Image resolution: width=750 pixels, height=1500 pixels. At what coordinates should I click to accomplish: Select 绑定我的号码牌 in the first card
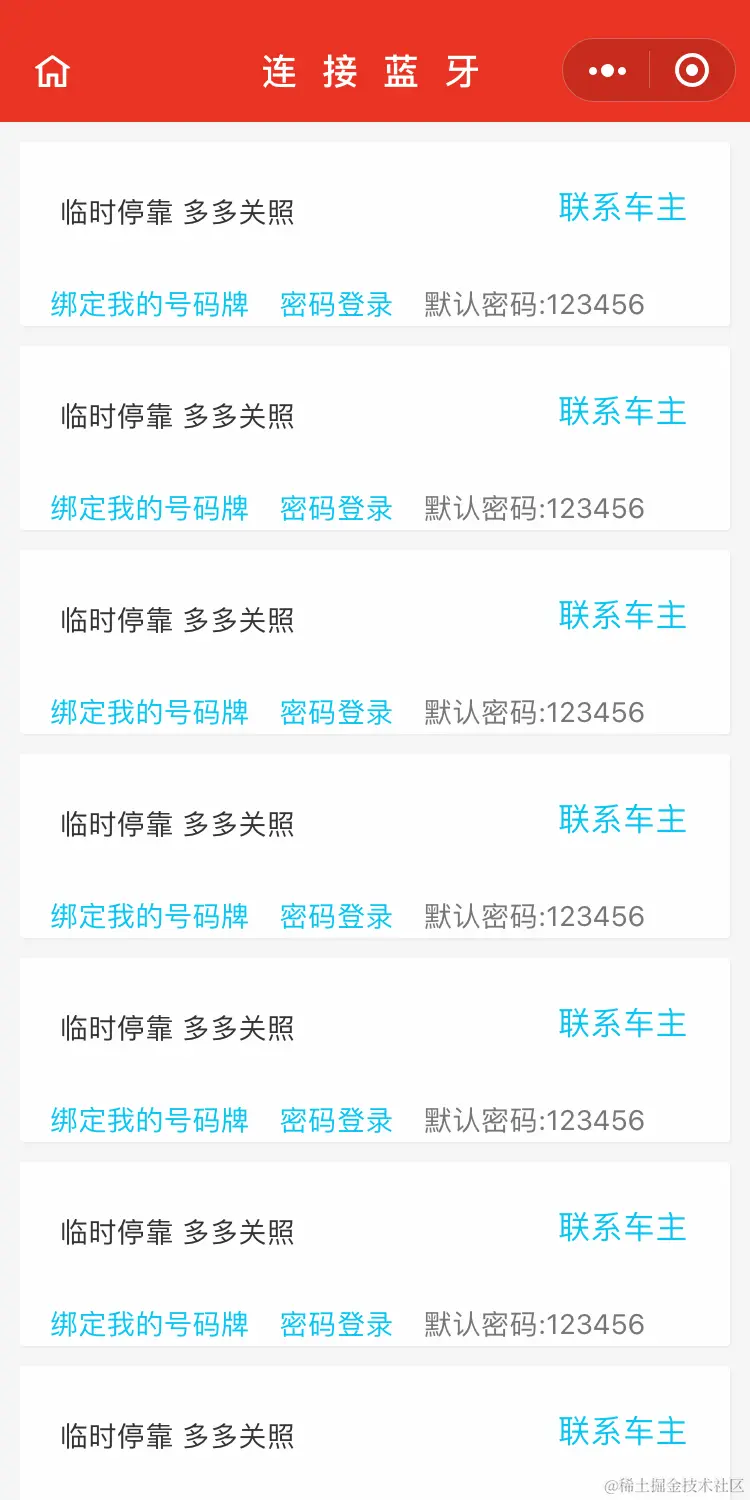[x=150, y=304]
